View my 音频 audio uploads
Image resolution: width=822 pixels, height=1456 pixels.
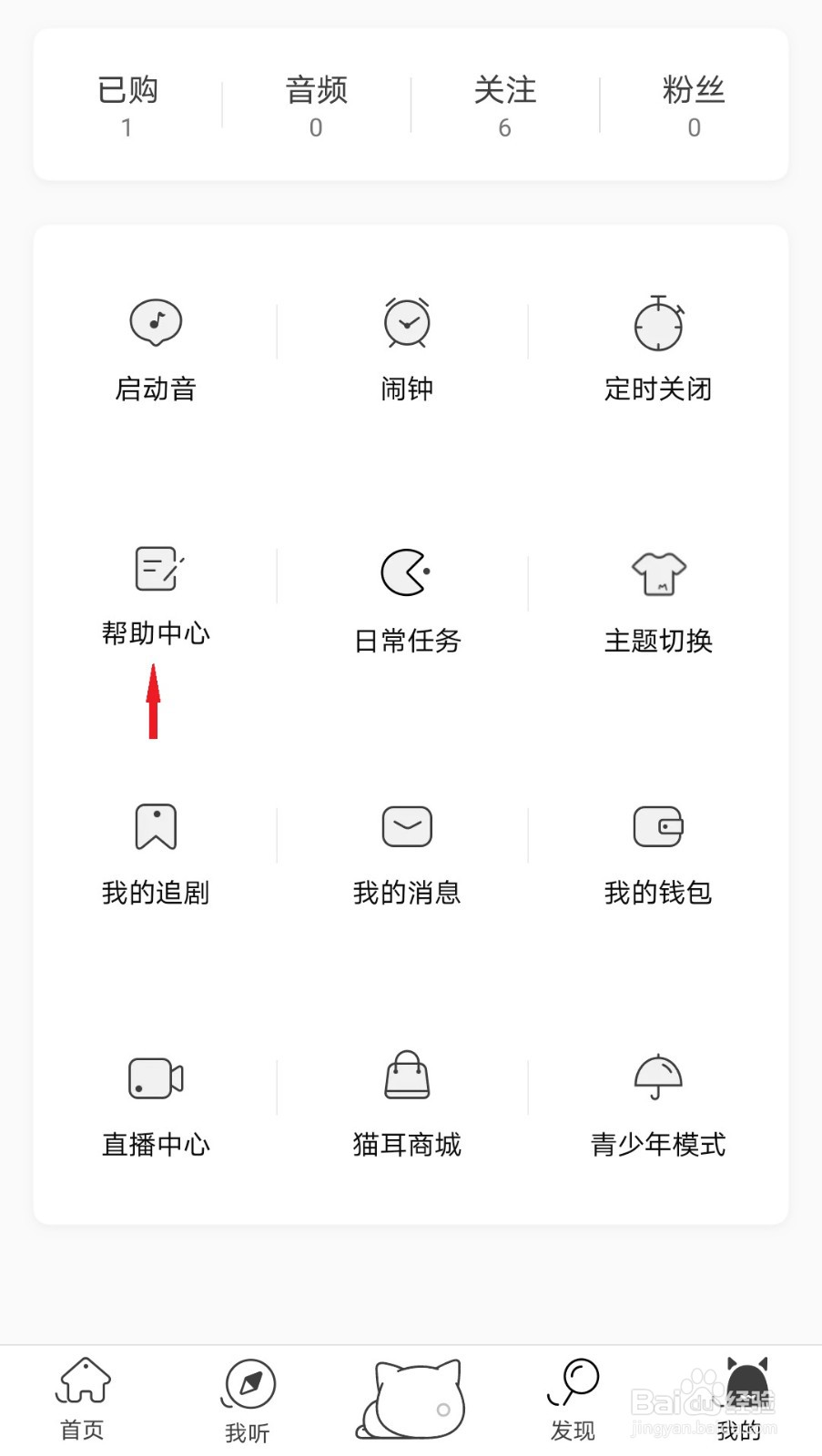pyautogui.click(x=316, y=106)
